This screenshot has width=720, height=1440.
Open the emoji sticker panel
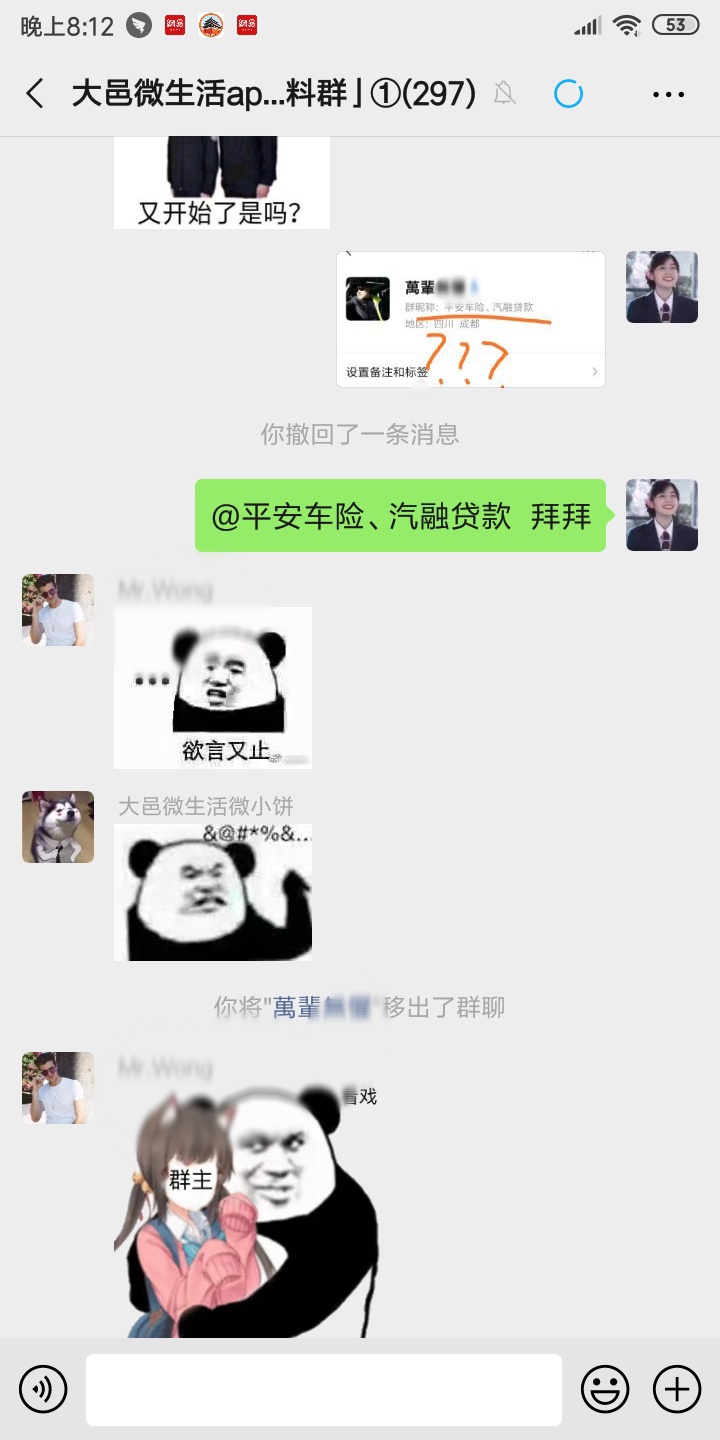(x=605, y=1389)
